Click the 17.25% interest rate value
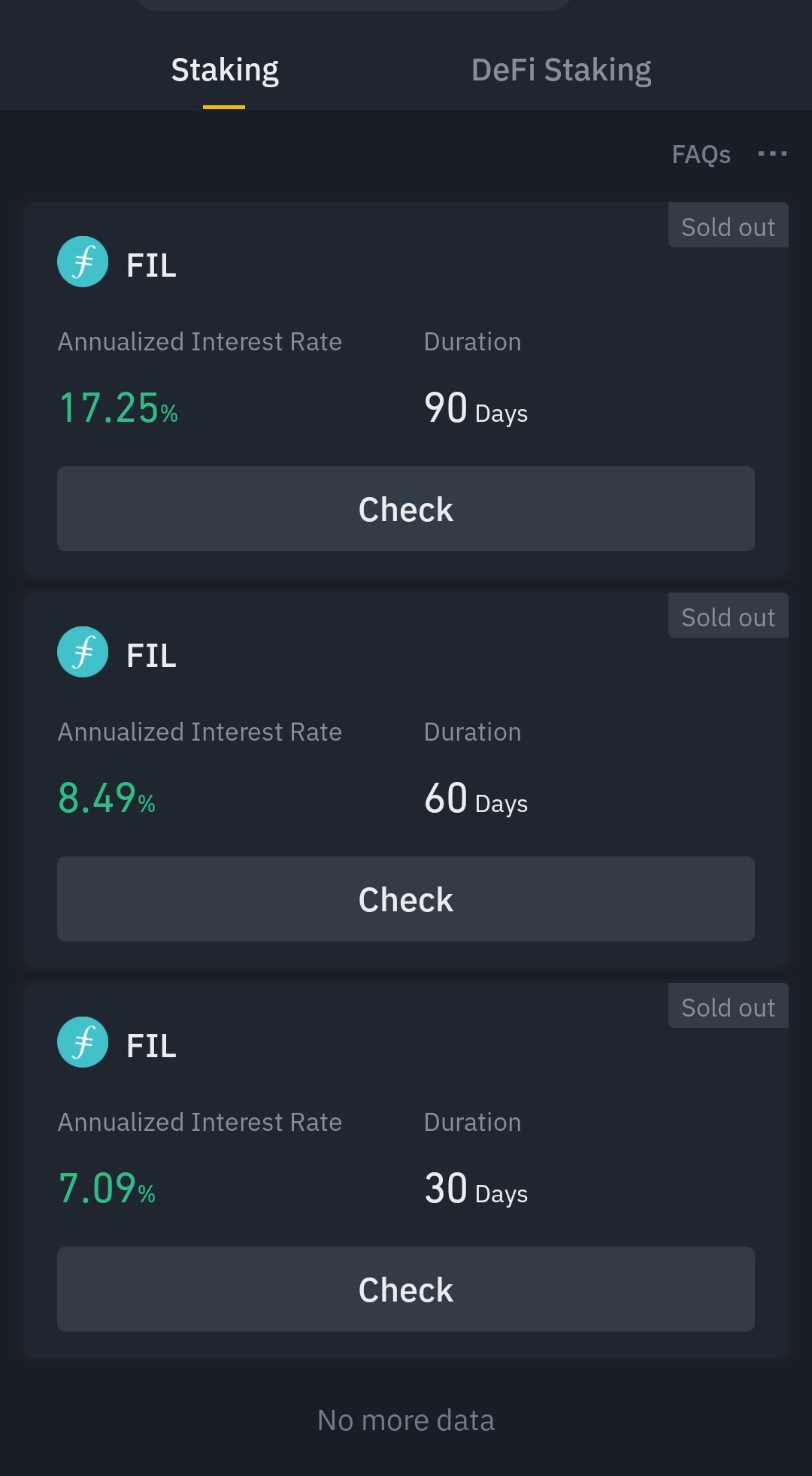 [117, 411]
